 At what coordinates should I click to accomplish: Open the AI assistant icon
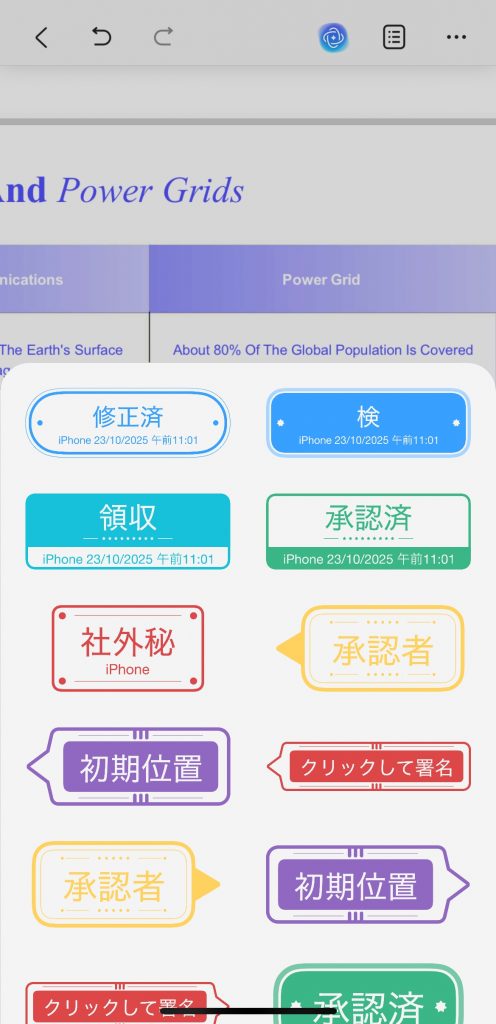click(x=333, y=37)
